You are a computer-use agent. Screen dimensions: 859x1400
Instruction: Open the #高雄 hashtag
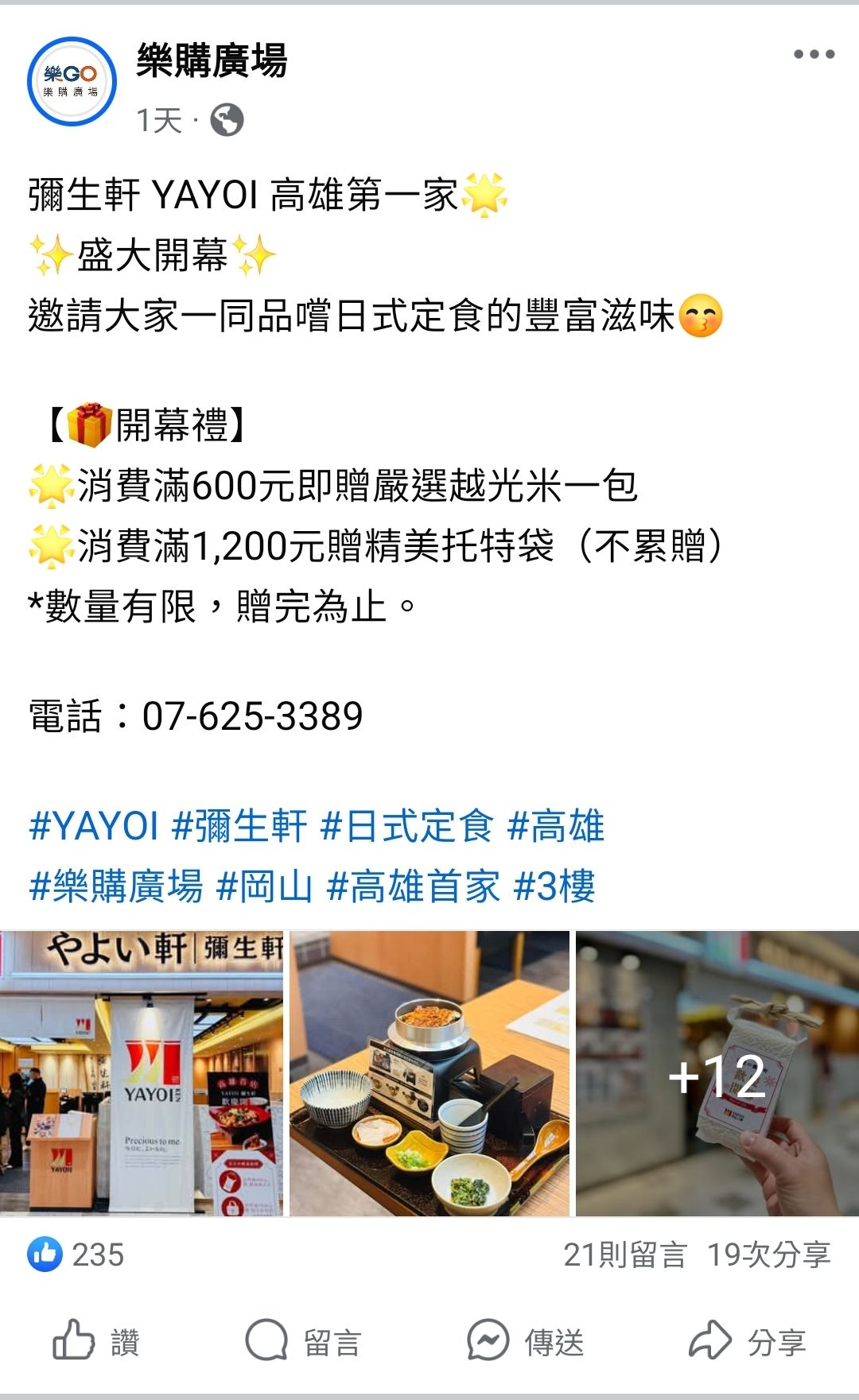tap(556, 826)
